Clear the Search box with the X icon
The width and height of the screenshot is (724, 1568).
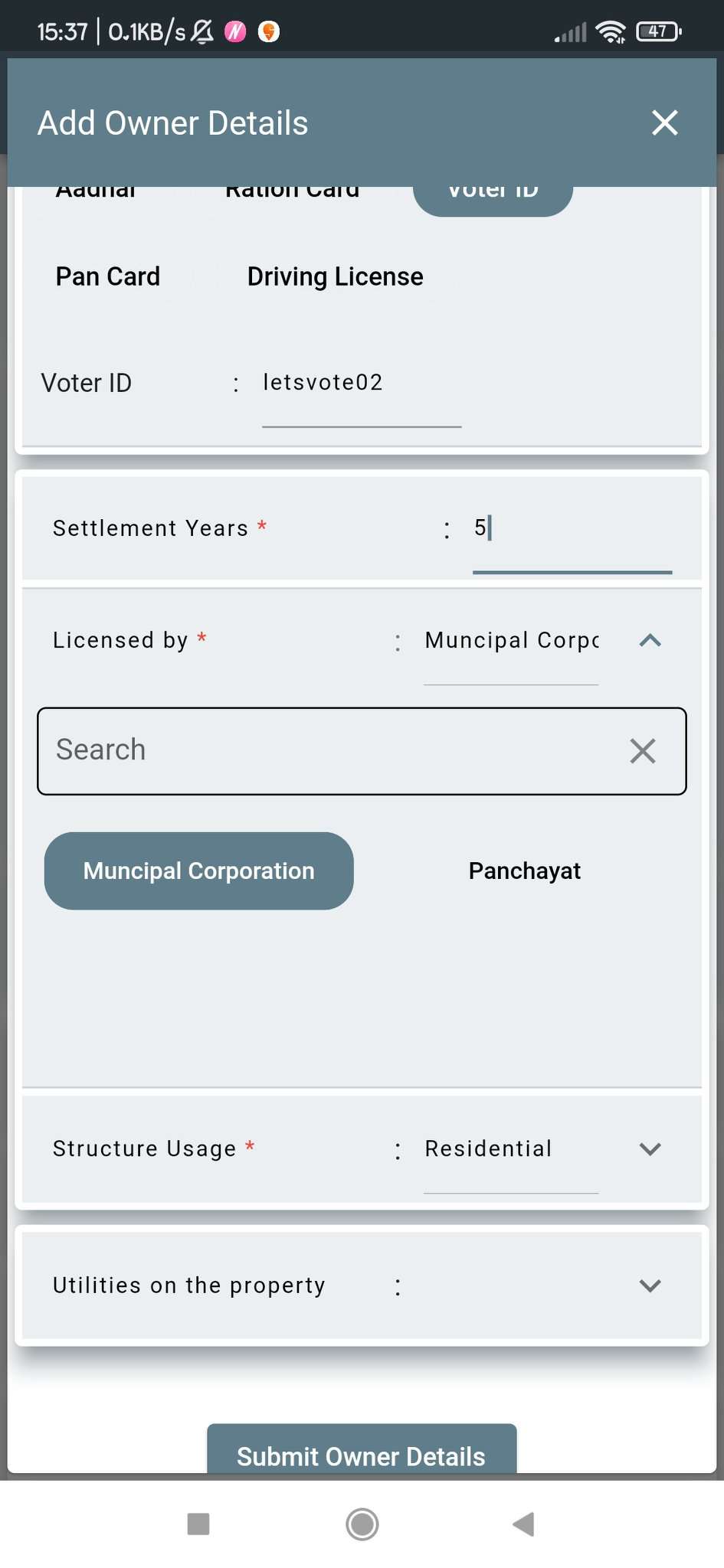click(643, 751)
